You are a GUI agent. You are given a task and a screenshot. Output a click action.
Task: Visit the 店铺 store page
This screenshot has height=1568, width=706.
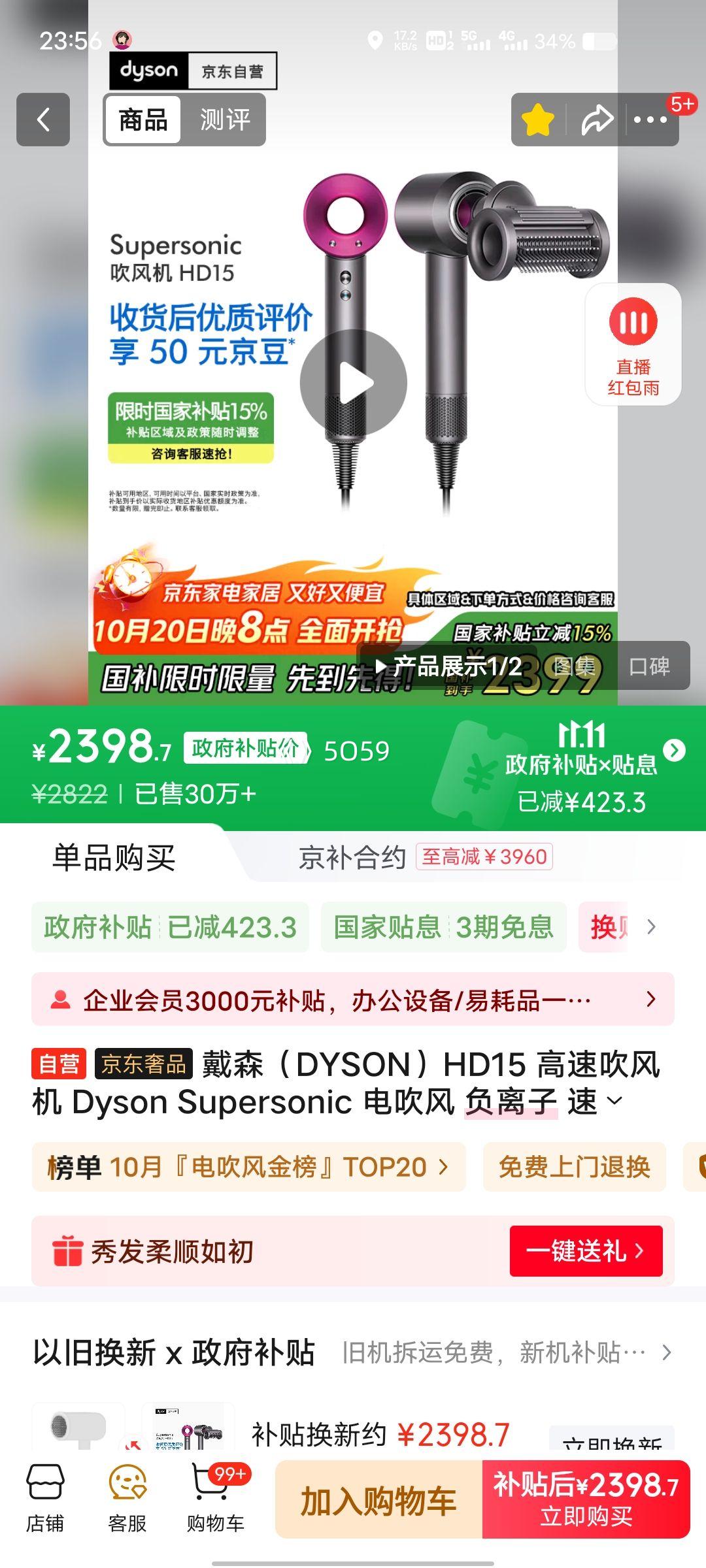45,1498
